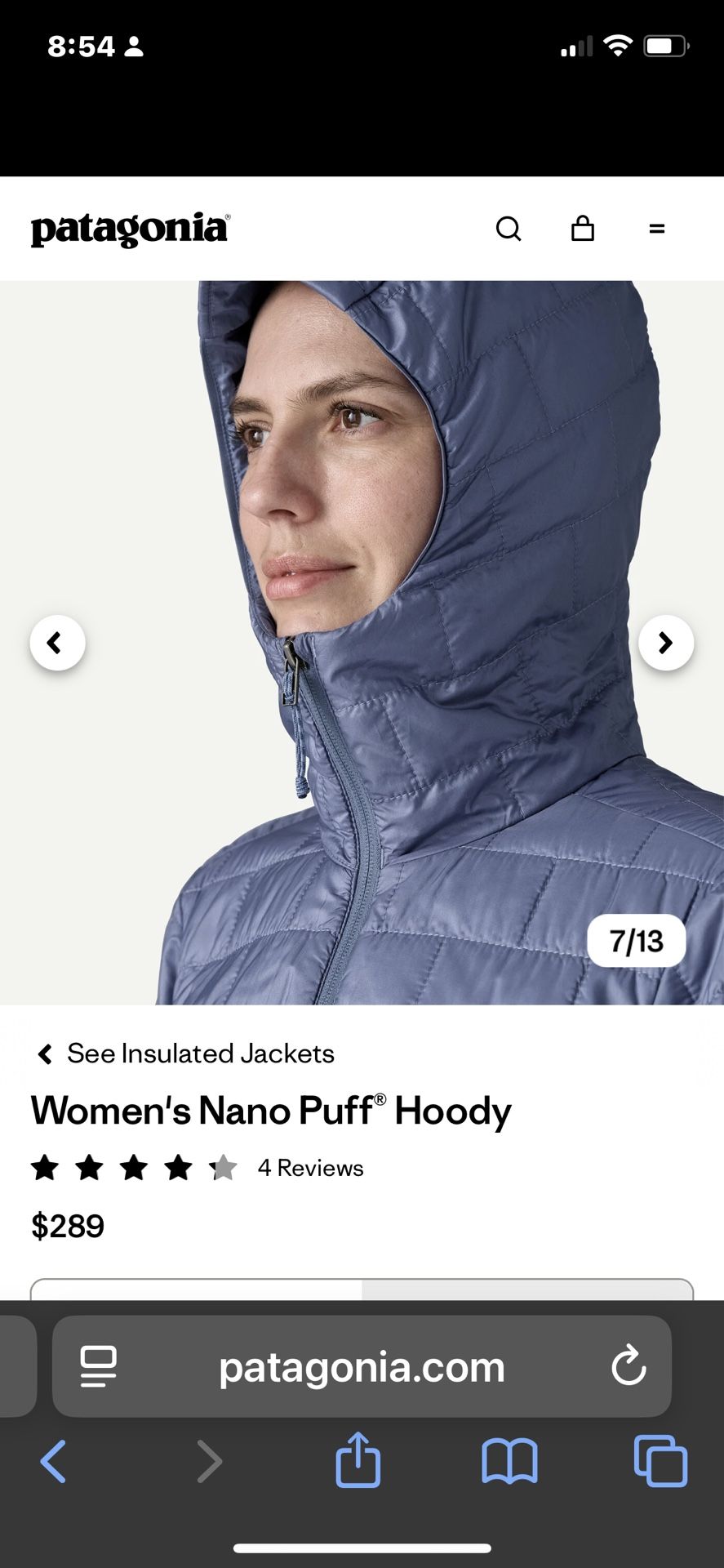Open the shopping bag
Screen dimensions: 724x1568
(x=582, y=229)
